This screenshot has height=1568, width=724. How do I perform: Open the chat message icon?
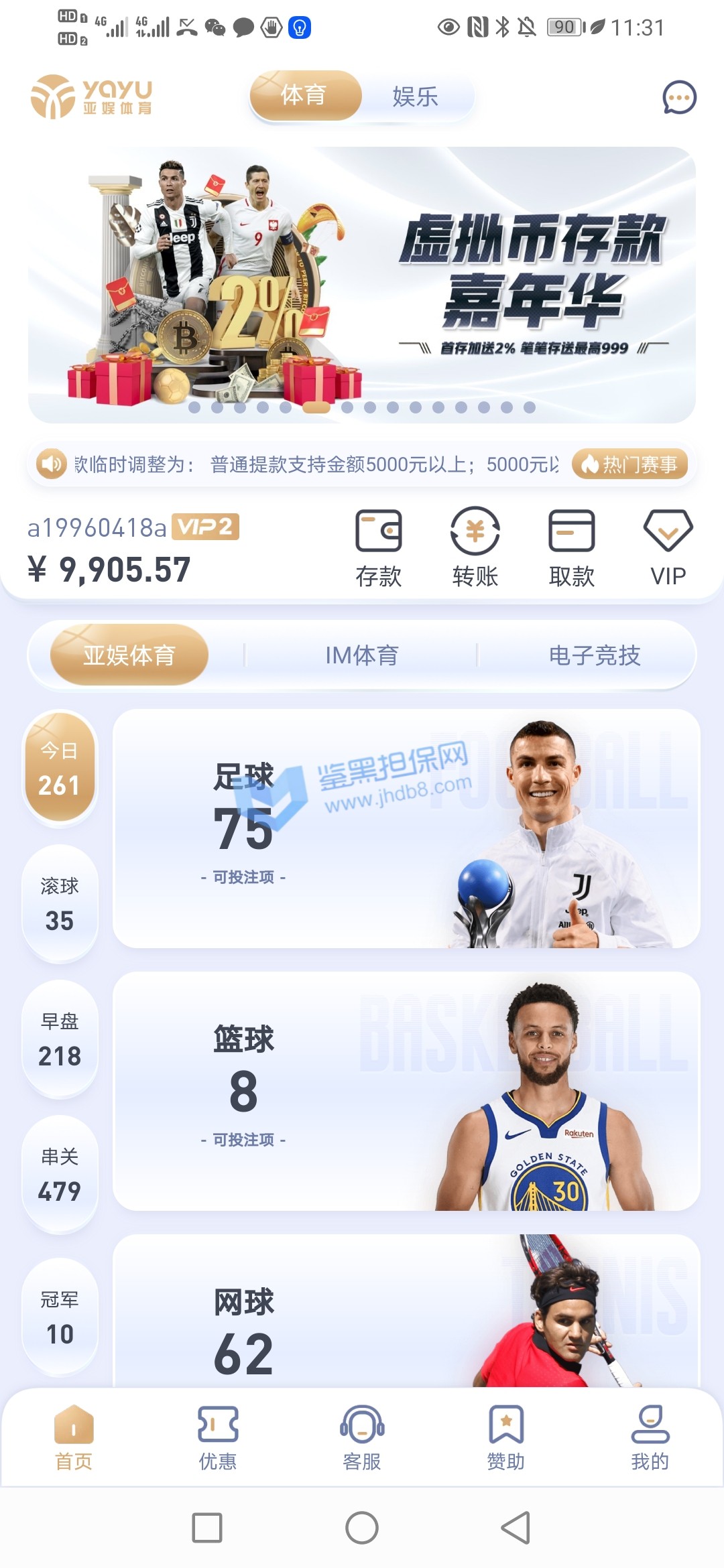(679, 98)
